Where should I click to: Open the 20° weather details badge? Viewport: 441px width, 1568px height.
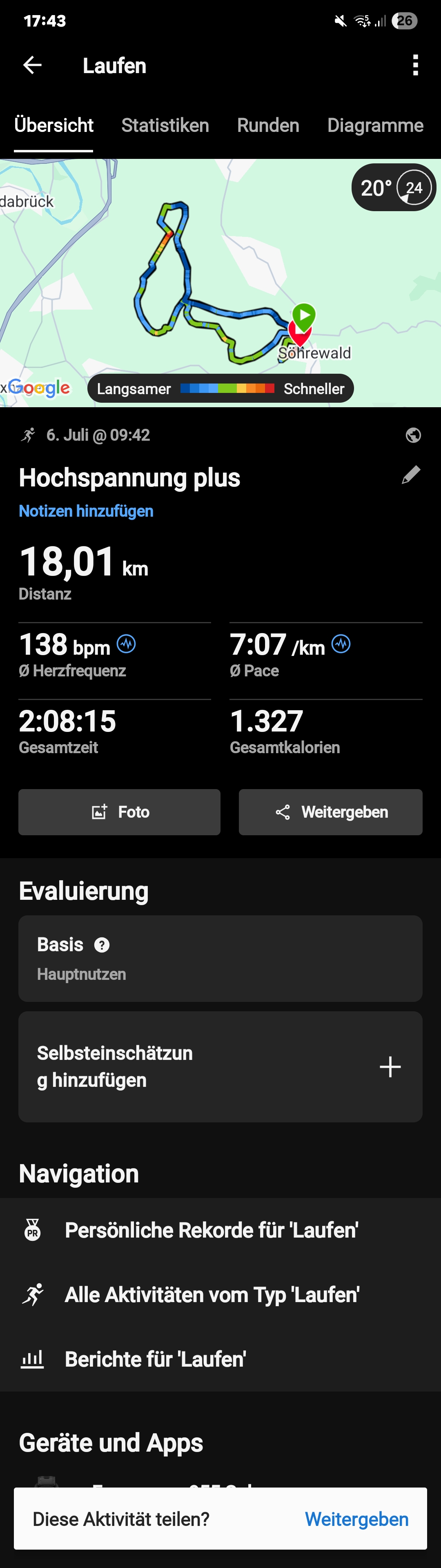coord(394,187)
